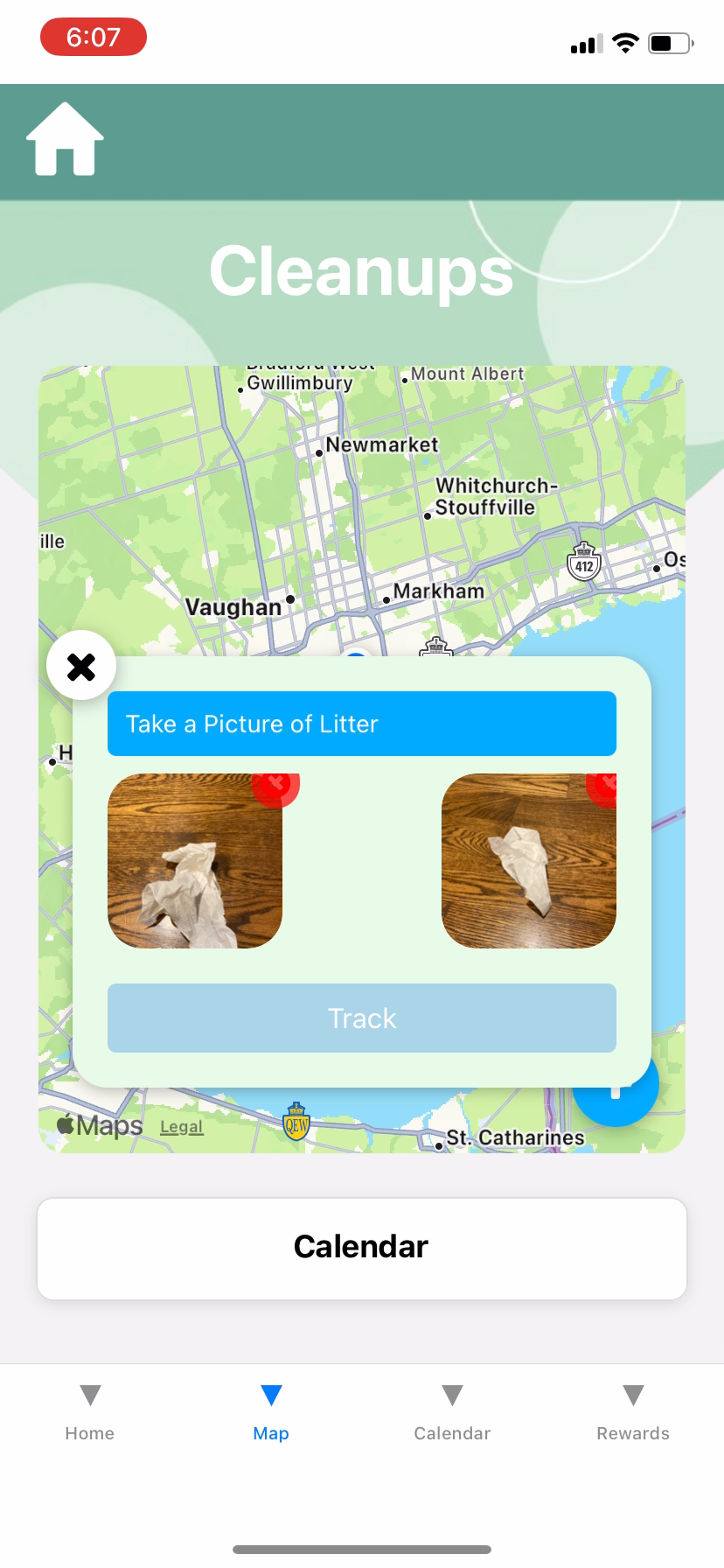Image resolution: width=724 pixels, height=1568 pixels.
Task: Close the litter picture popup
Action: (x=81, y=666)
